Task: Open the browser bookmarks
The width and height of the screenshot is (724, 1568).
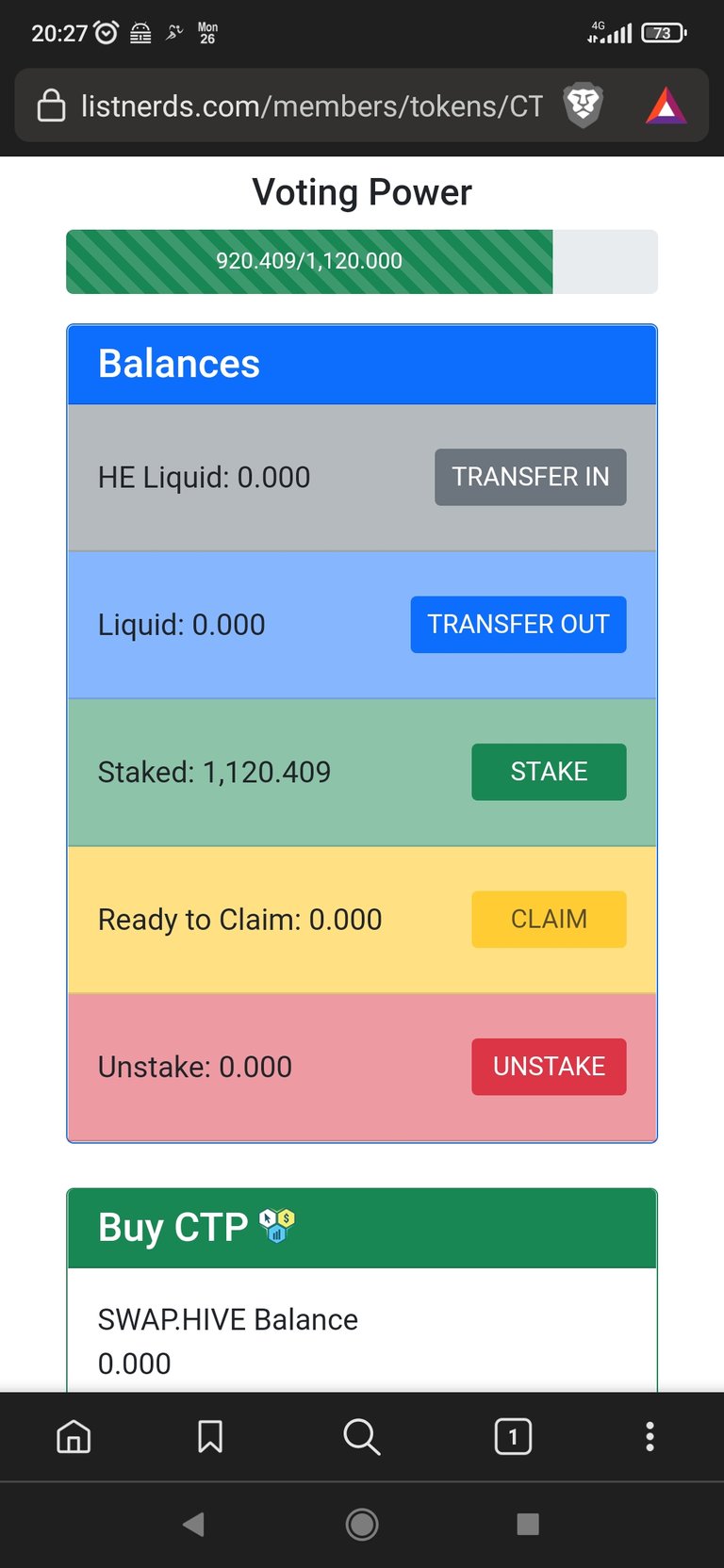Action: [210, 1437]
